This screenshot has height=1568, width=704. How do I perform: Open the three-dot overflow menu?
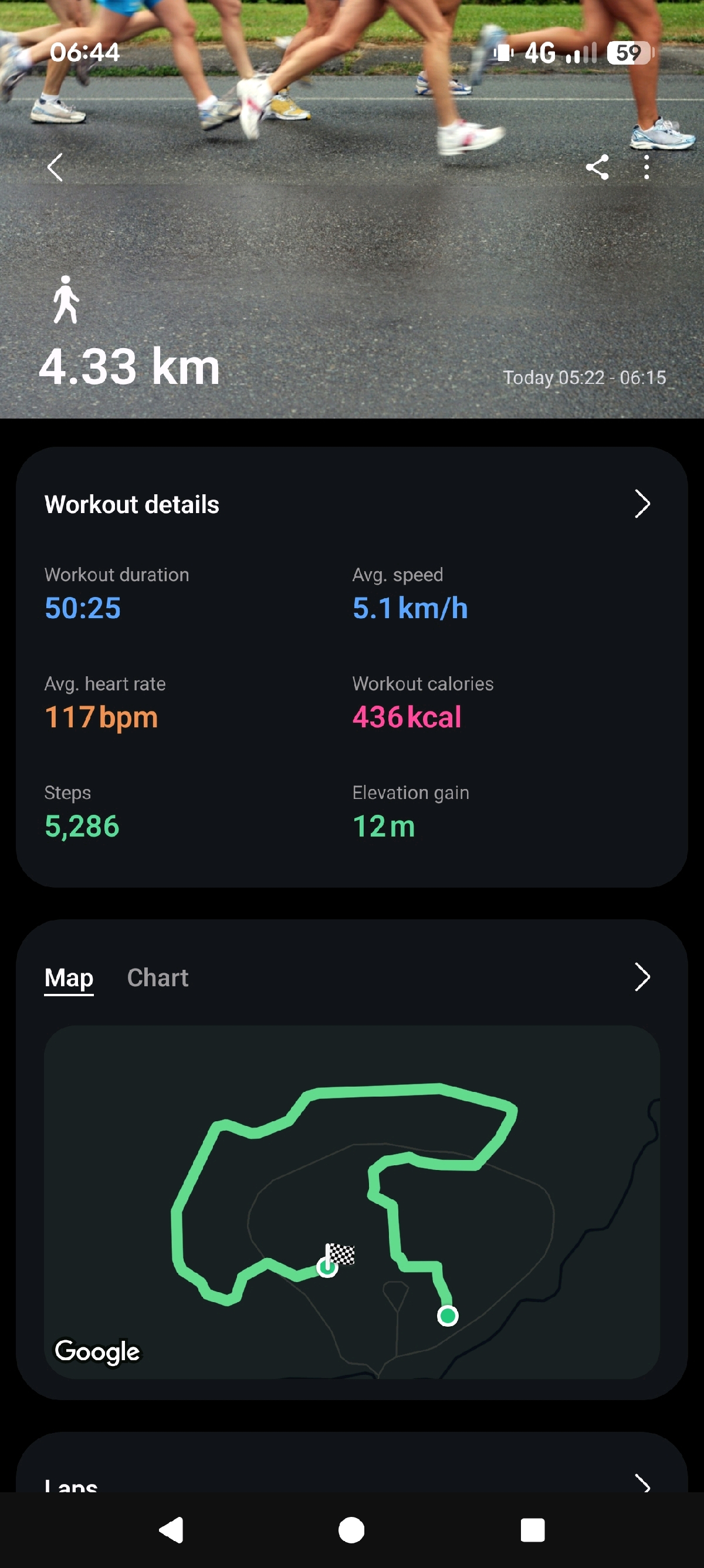tap(646, 167)
